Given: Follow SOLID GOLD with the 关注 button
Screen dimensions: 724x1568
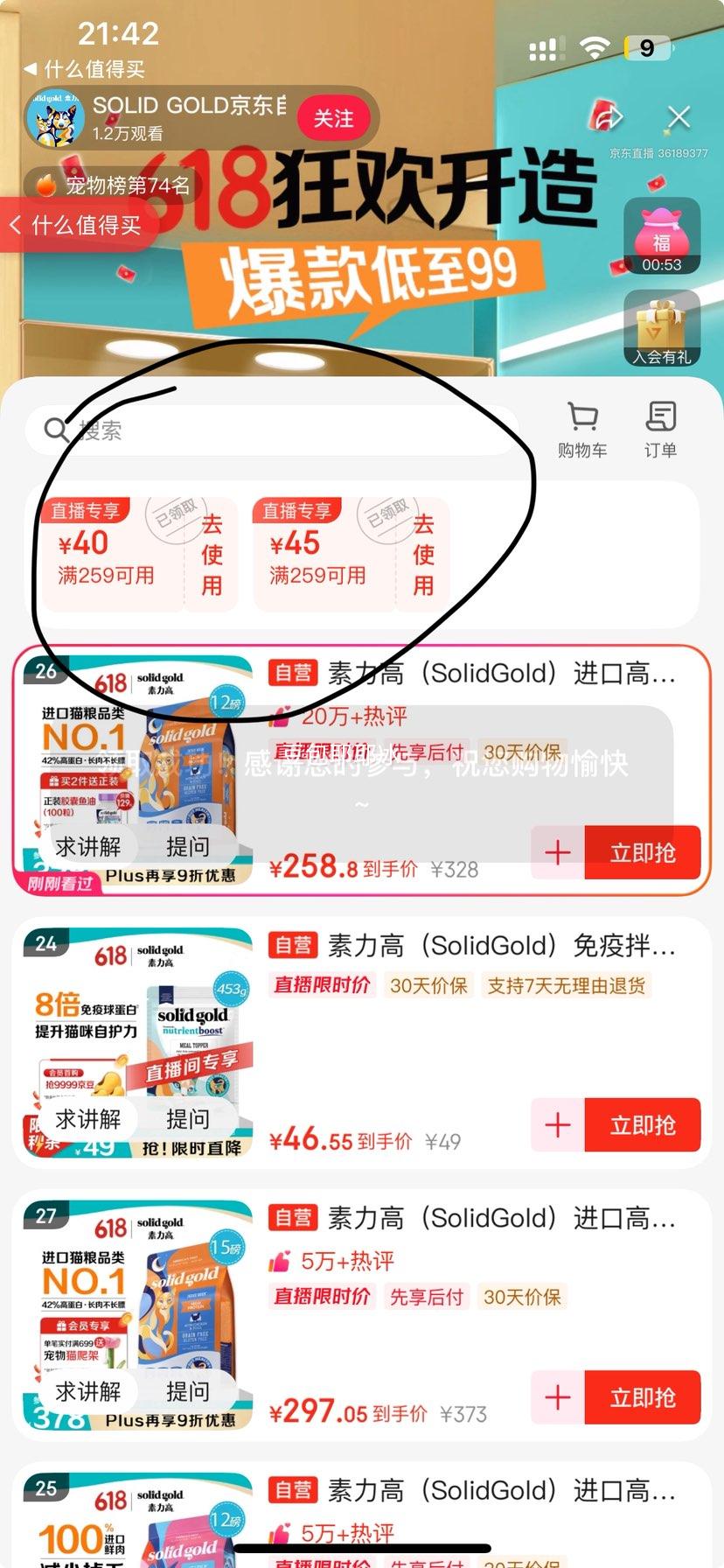Looking at the screenshot, I should 333,118.
